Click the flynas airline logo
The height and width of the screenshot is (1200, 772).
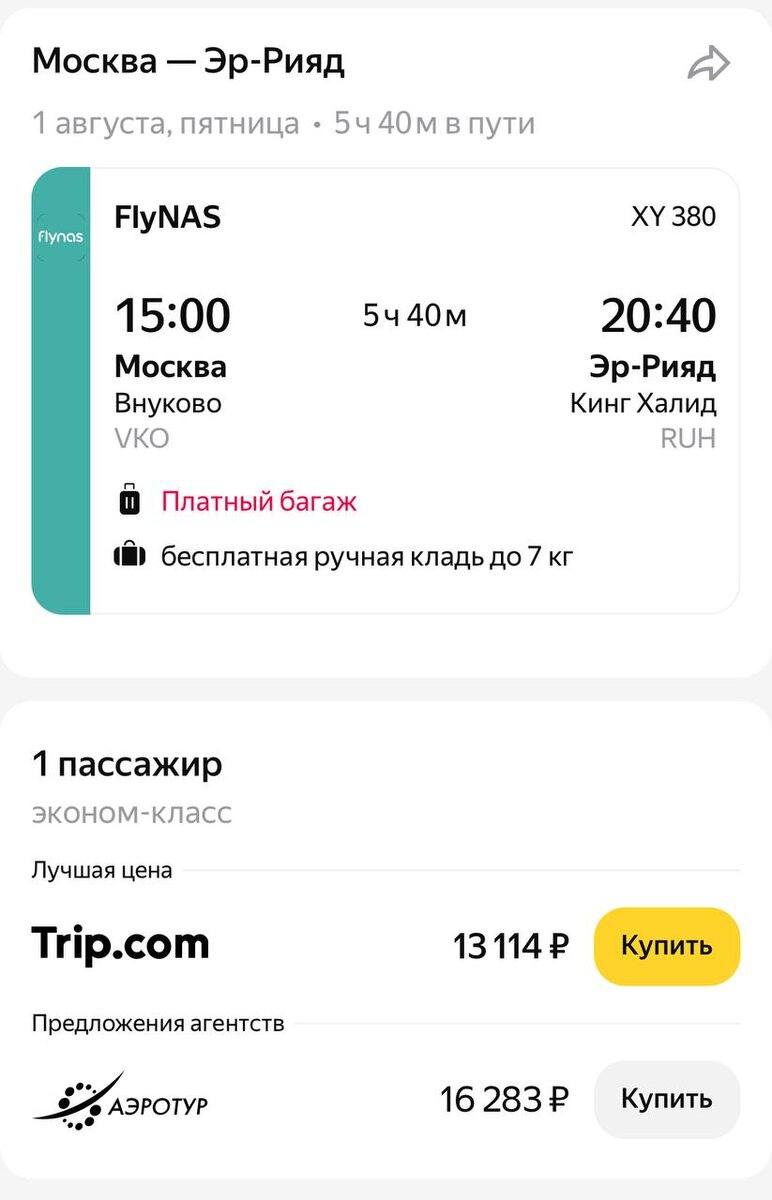tap(61, 237)
